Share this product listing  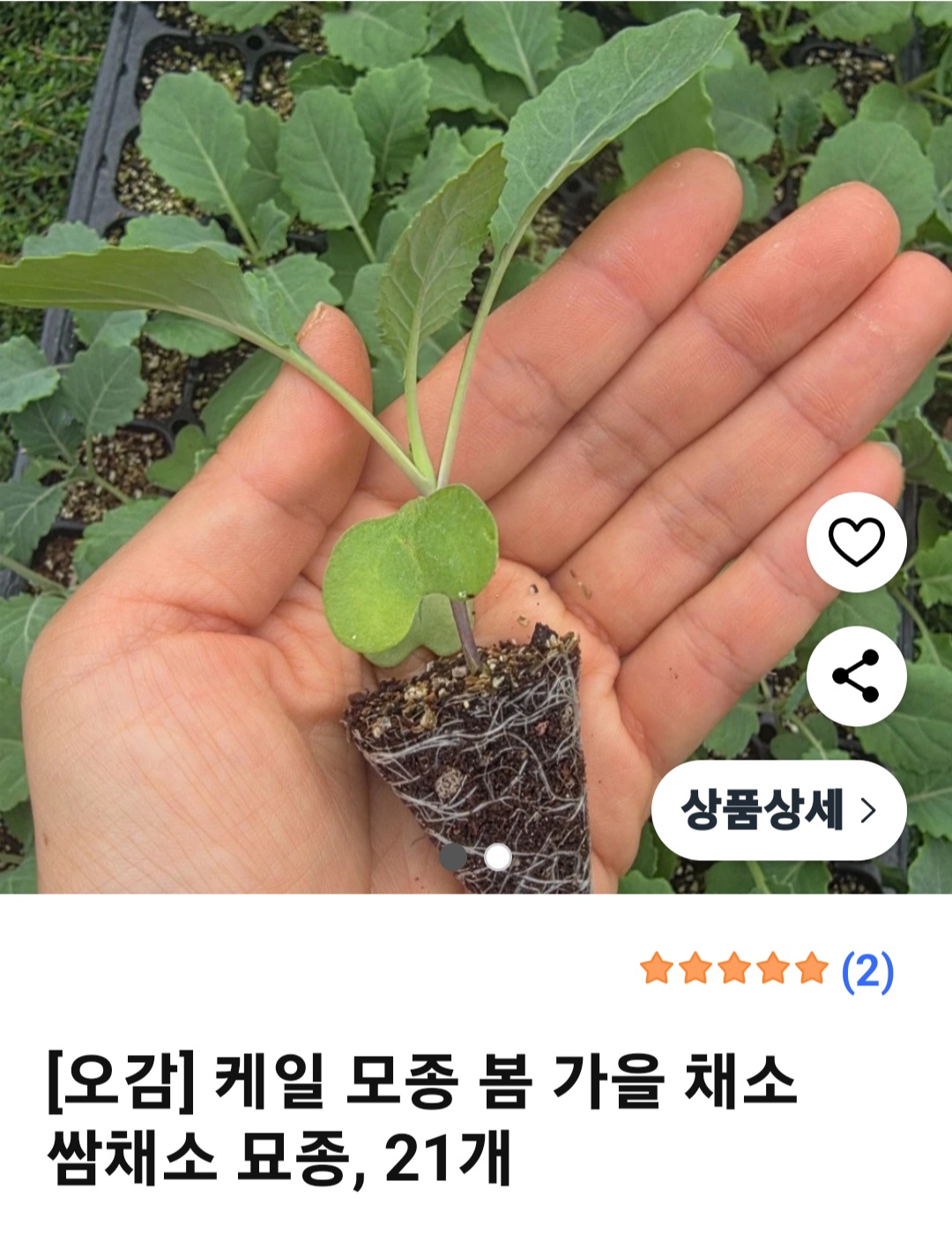pyautogui.click(x=856, y=676)
